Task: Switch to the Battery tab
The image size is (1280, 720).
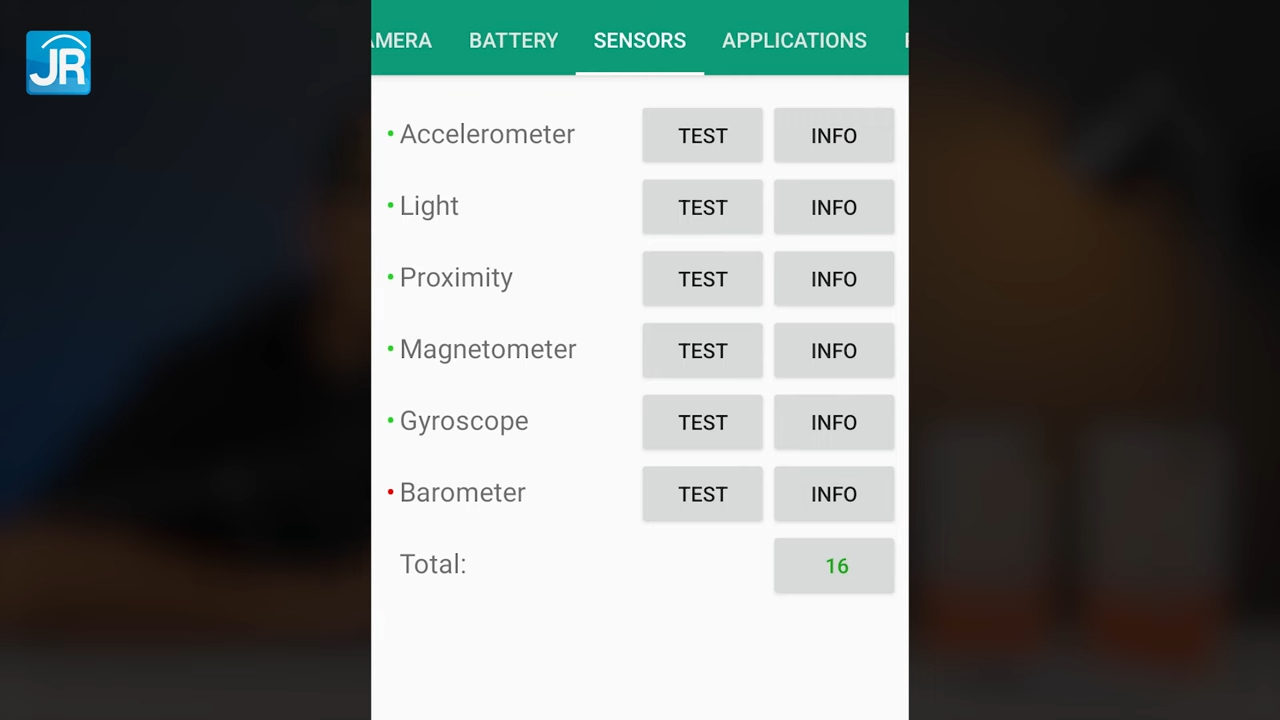Action: [x=513, y=41]
